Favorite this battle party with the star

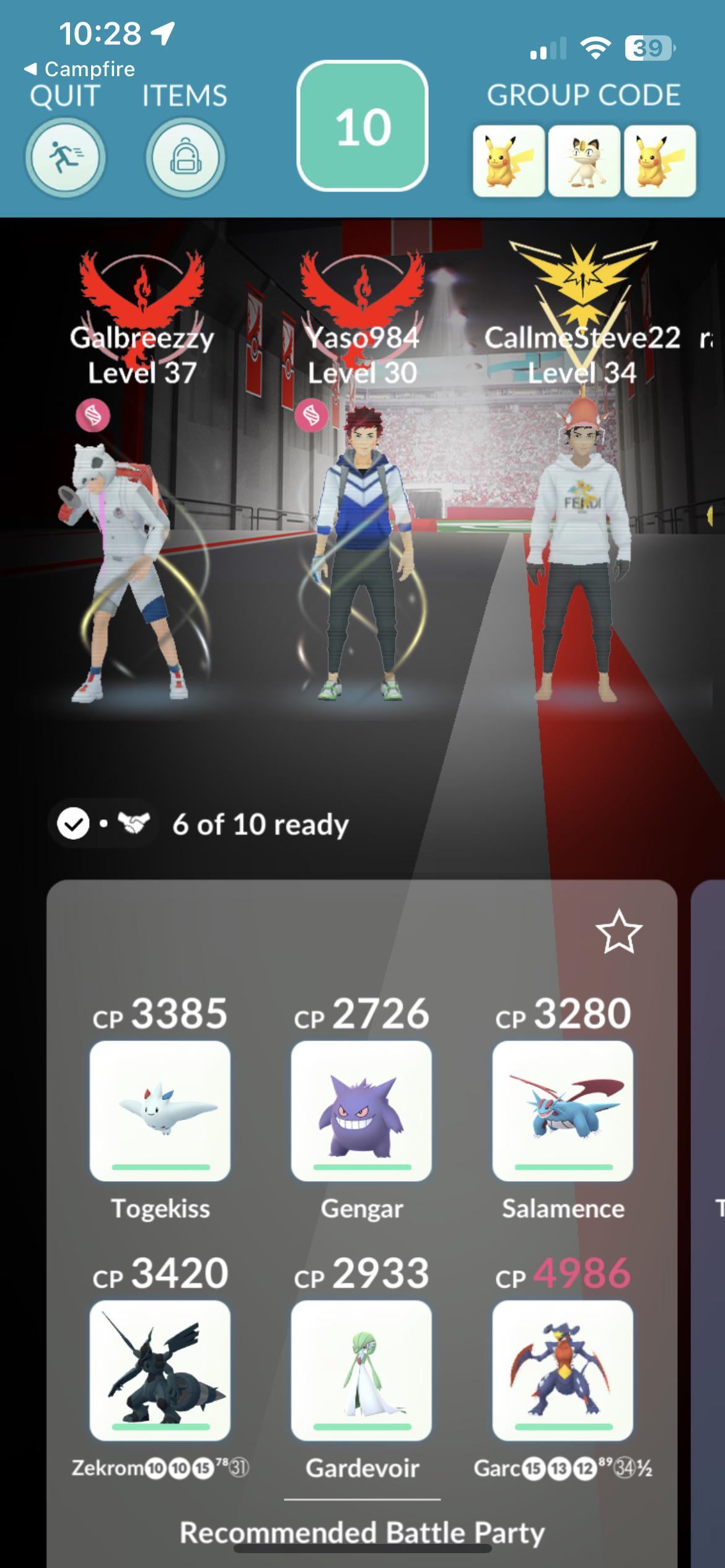click(618, 932)
